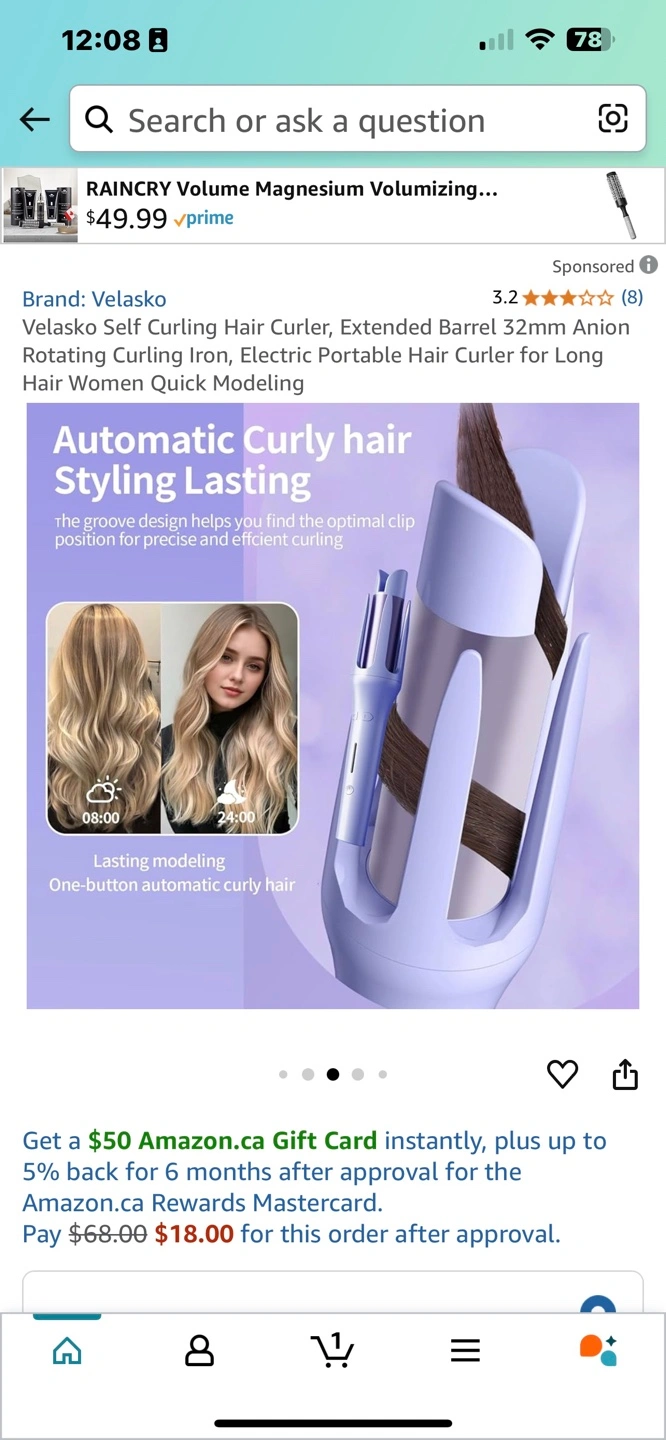Switch to the account profile tab
This screenshot has width=666, height=1440.
click(200, 1351)
